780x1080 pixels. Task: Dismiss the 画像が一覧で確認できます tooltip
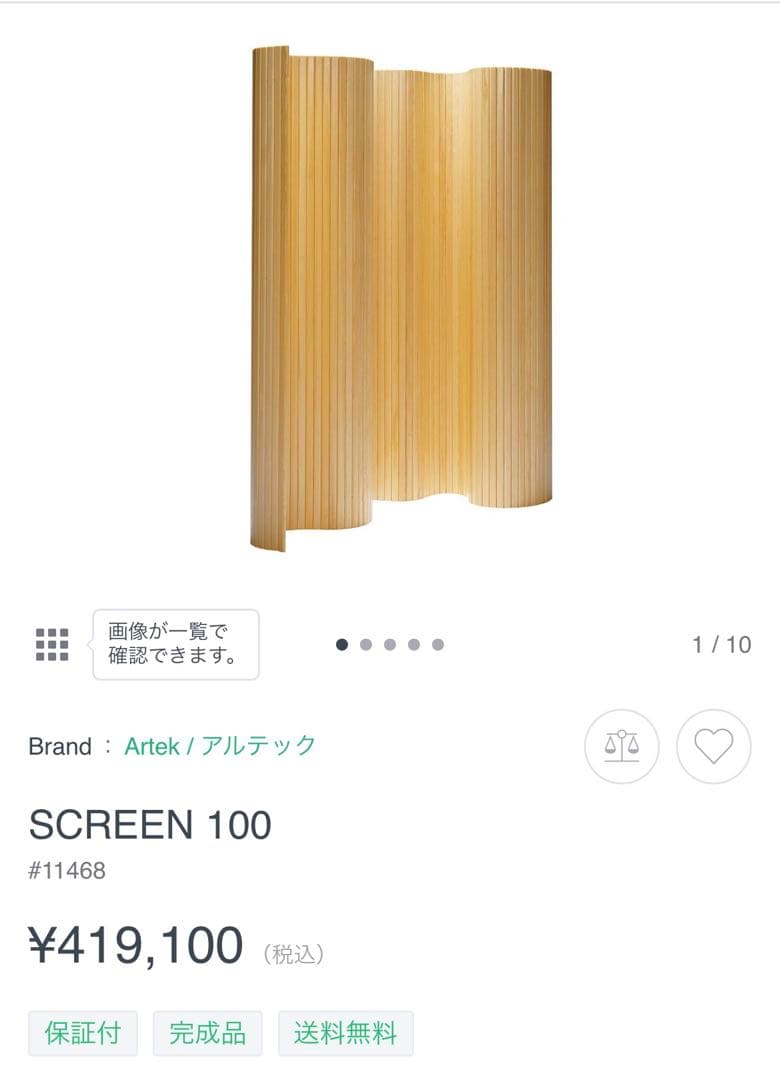pyautogui.click(x=175, y=644)
